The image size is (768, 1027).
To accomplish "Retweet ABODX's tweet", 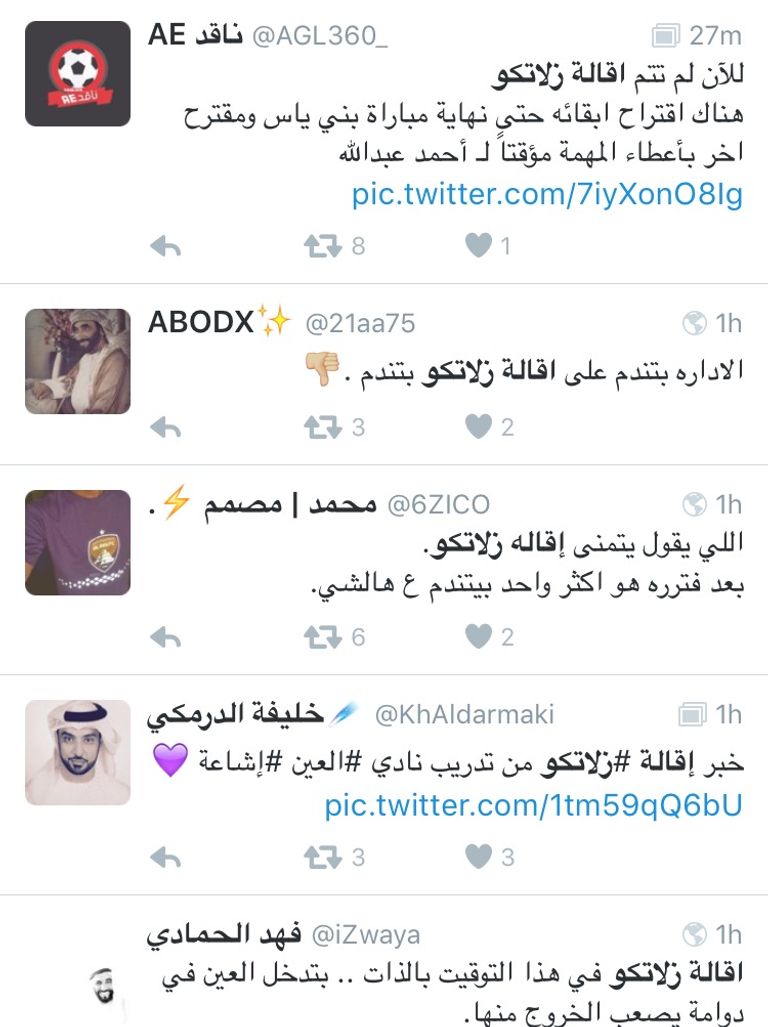I will (322, 428).
